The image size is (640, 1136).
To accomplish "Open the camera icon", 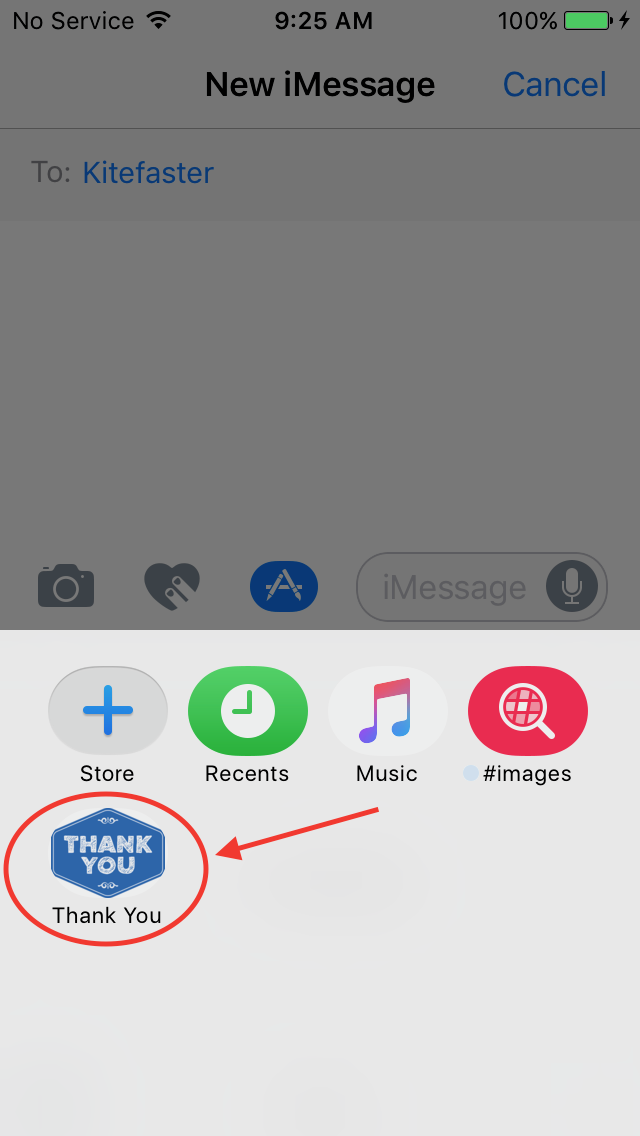I will coord(66,586).
